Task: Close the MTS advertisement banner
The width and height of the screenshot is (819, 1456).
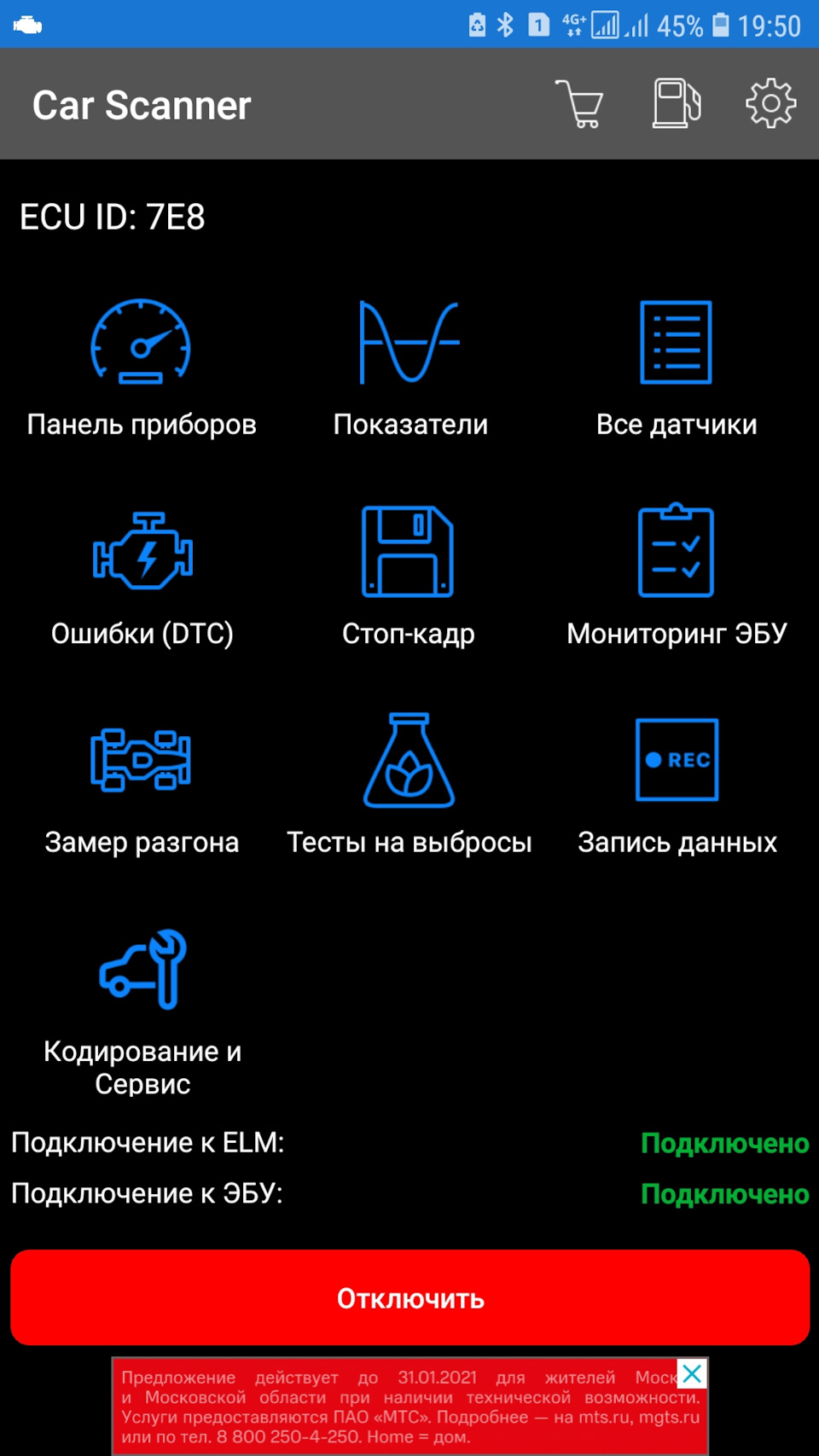Action: 693,1374
